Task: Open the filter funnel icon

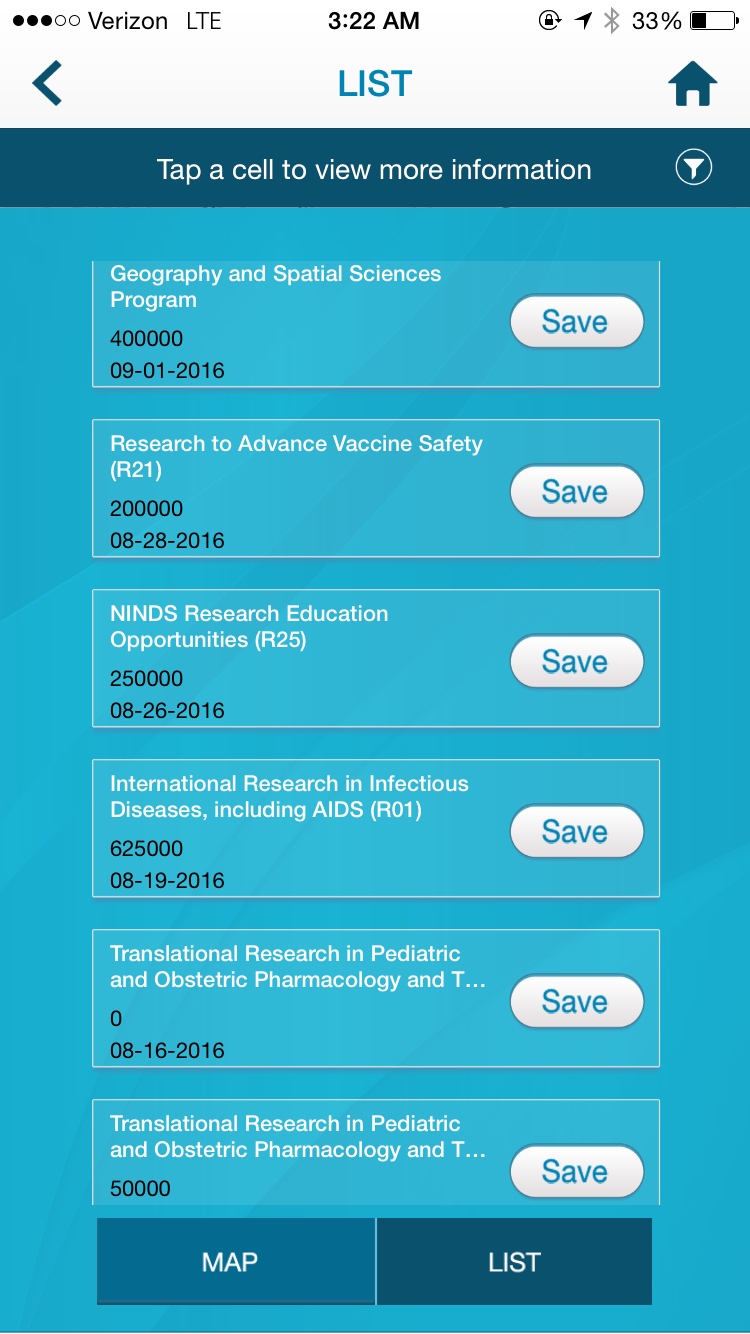Action: pos(693,168)
